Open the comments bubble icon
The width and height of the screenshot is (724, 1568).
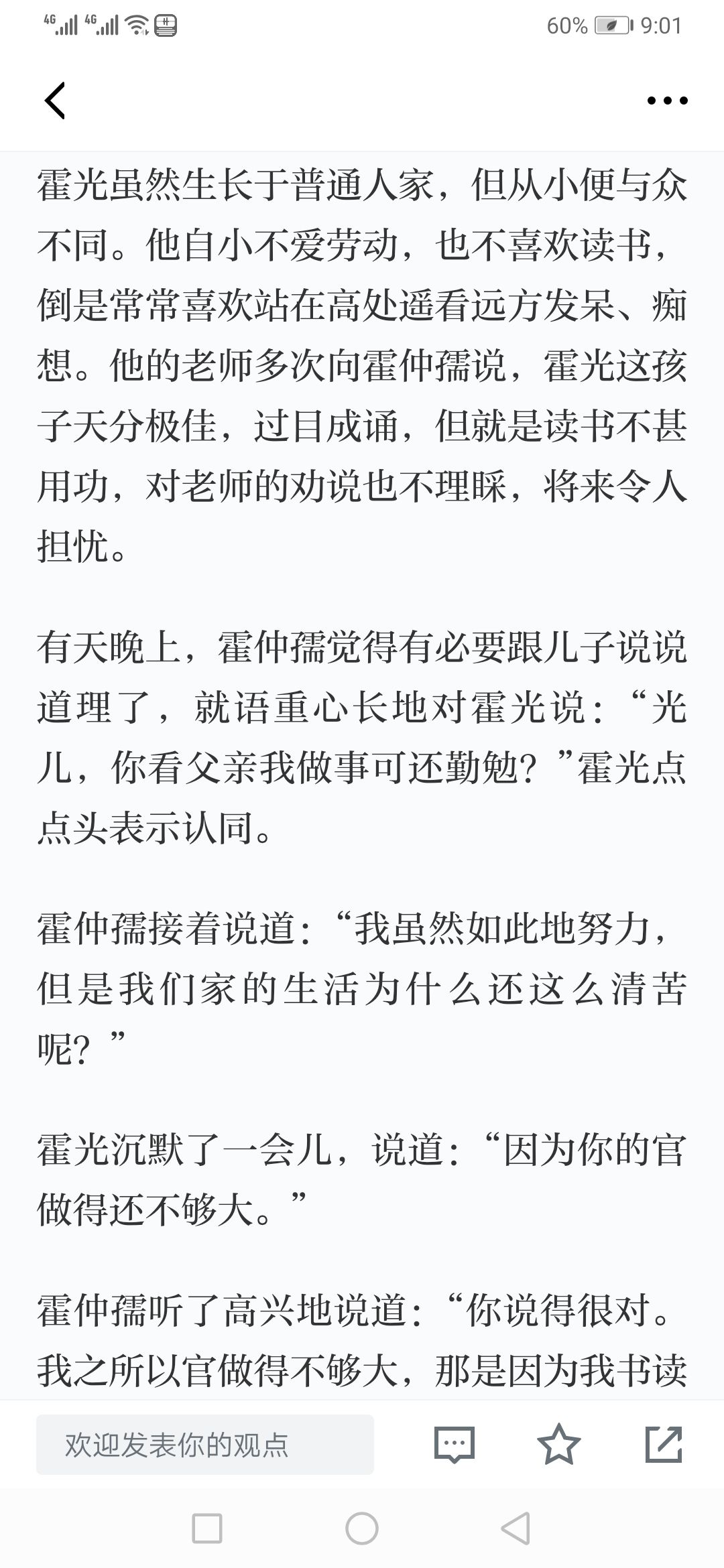click(455, 1444)
